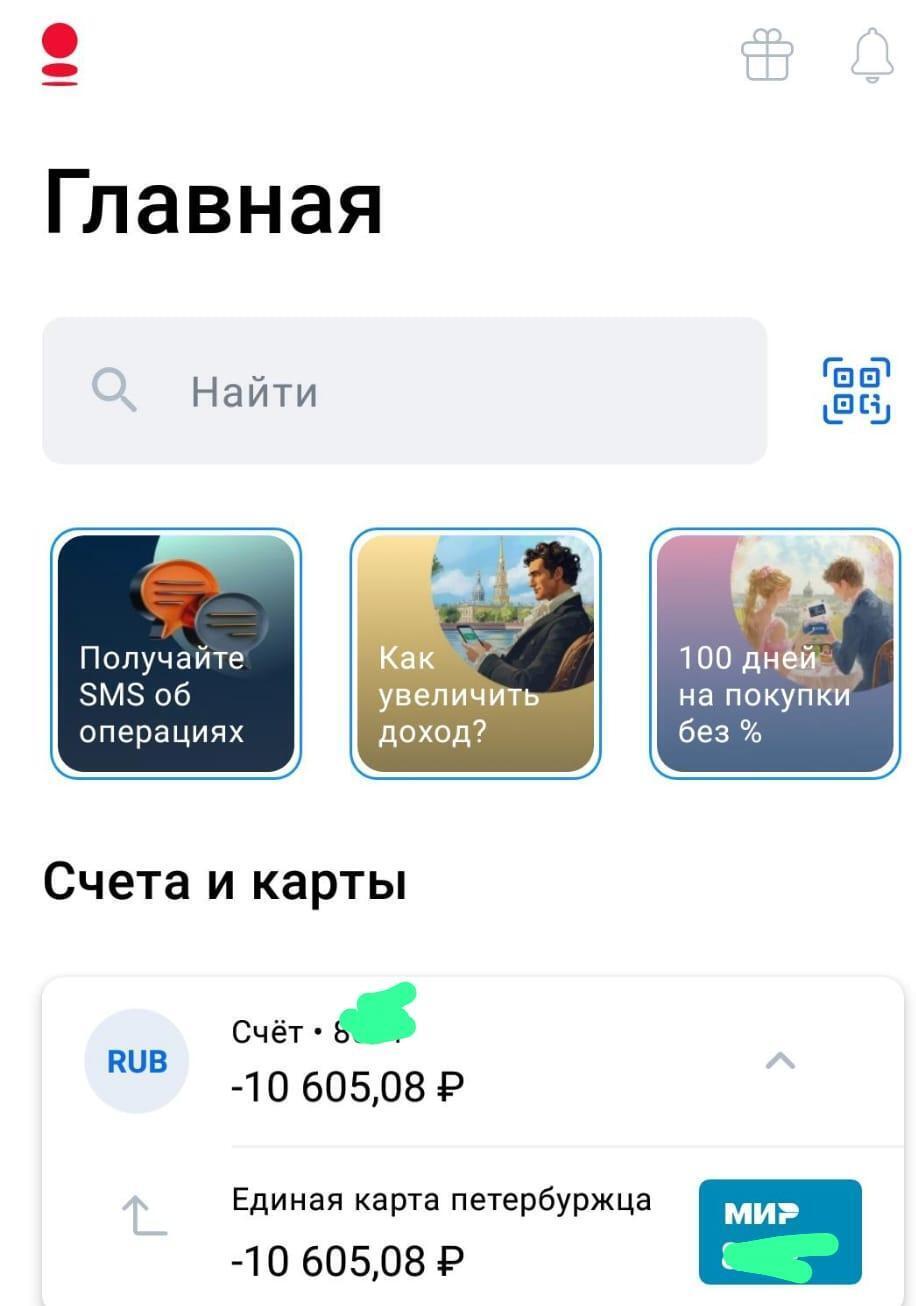This screenshot has height=1306, width=916.
Task: Tap the bank logo in the top corner
Action: tap(60, 57)
